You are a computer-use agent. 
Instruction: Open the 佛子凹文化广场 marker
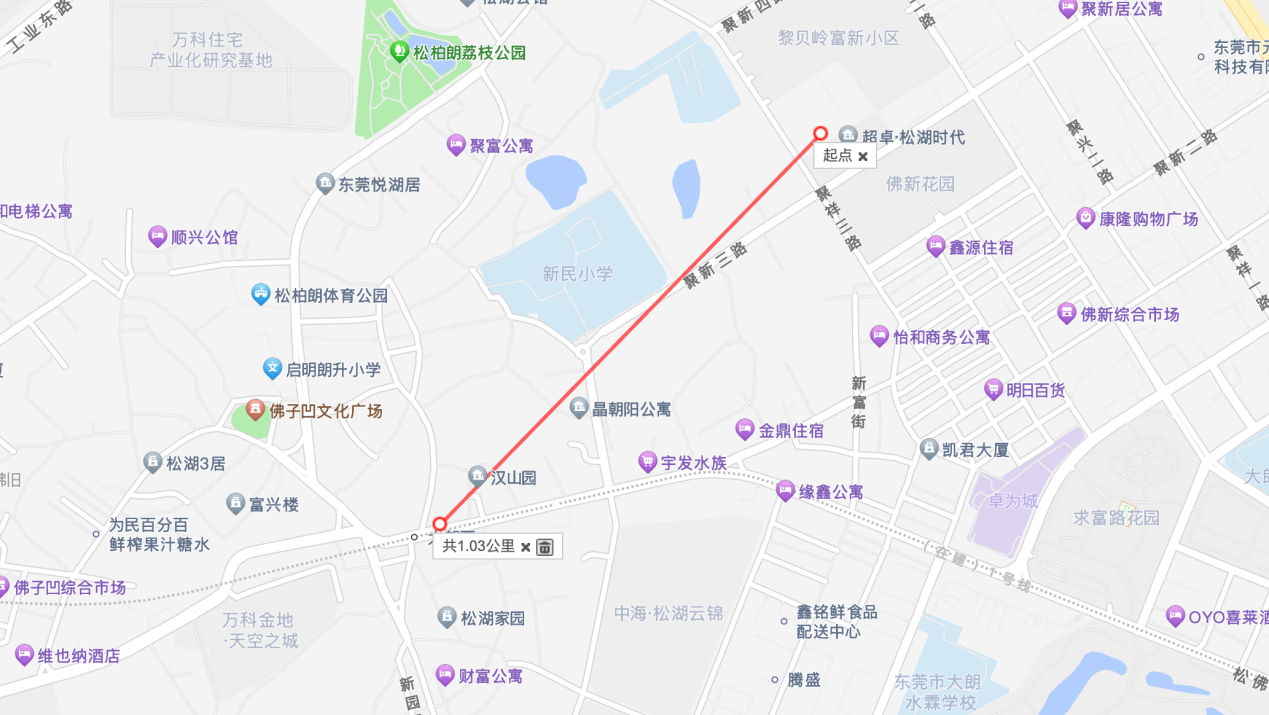(x=255, y=411)
